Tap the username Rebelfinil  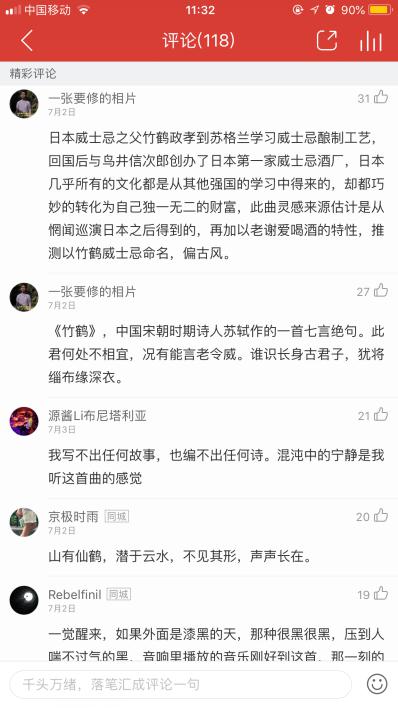(75, 595)
